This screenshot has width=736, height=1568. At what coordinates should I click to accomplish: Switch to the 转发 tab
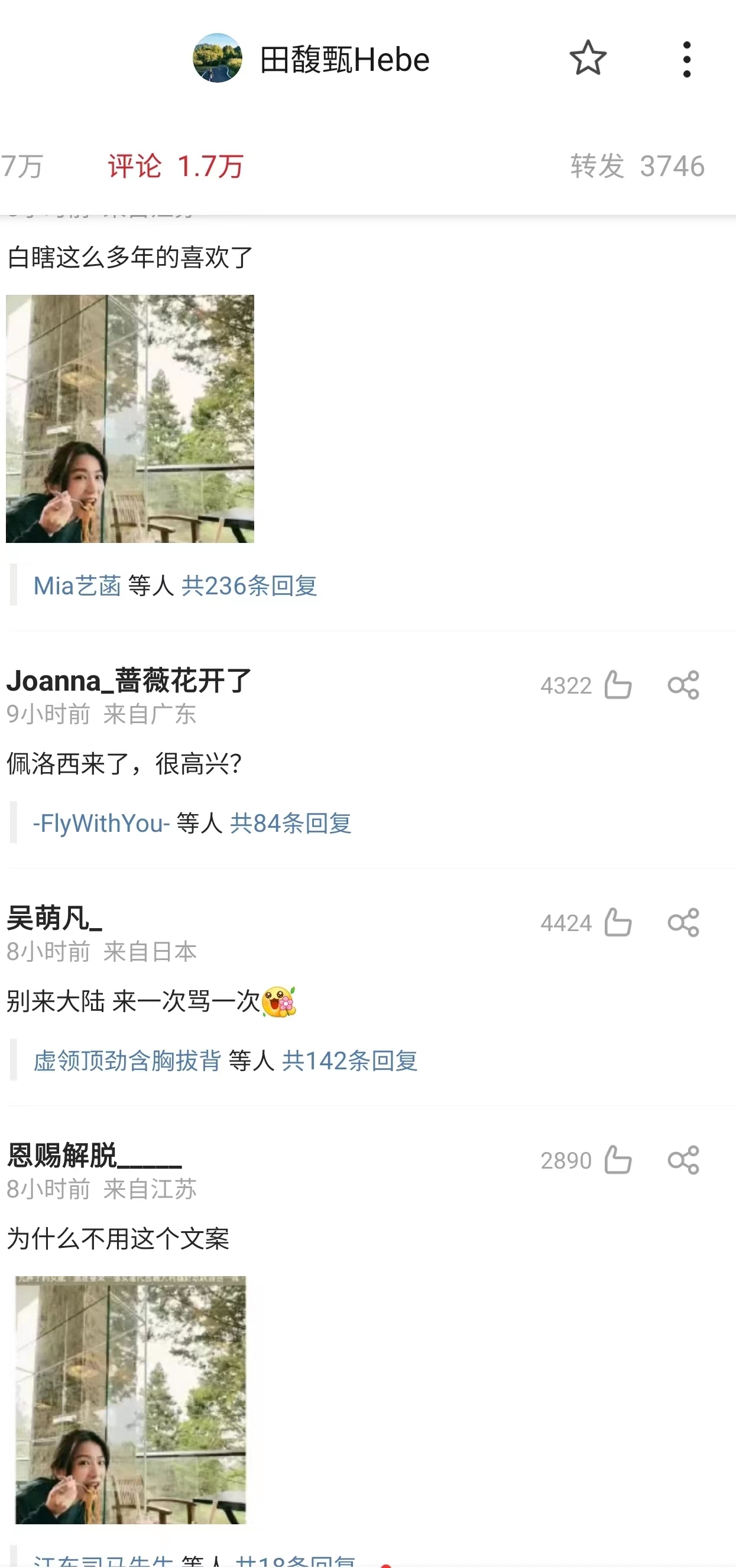pyautogui.click(x=635, y=166)
